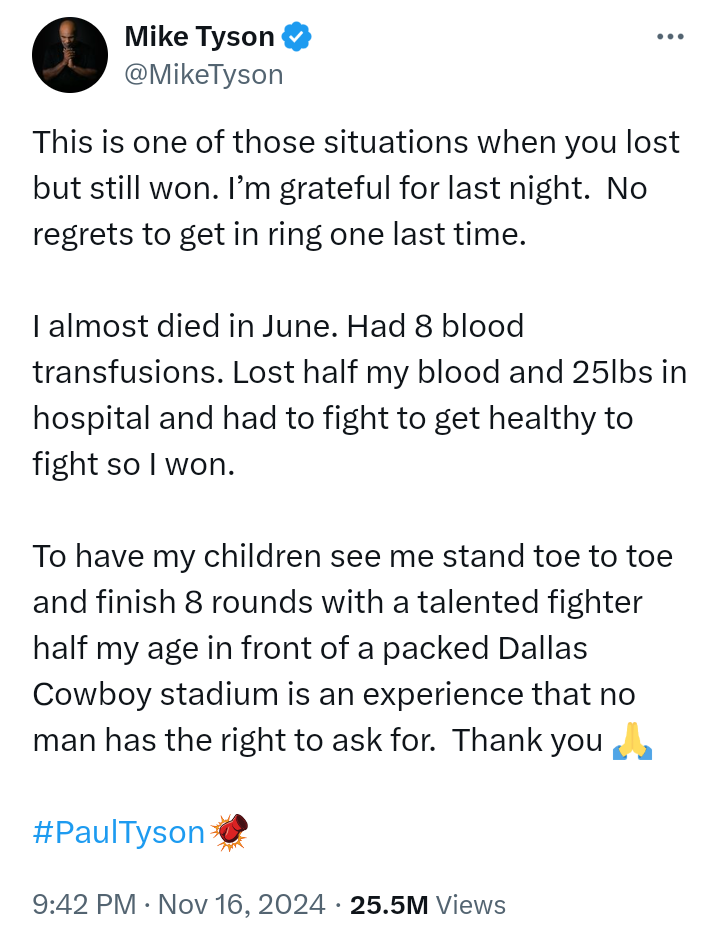View the 25.5M Views analytics

pos(428,904)
